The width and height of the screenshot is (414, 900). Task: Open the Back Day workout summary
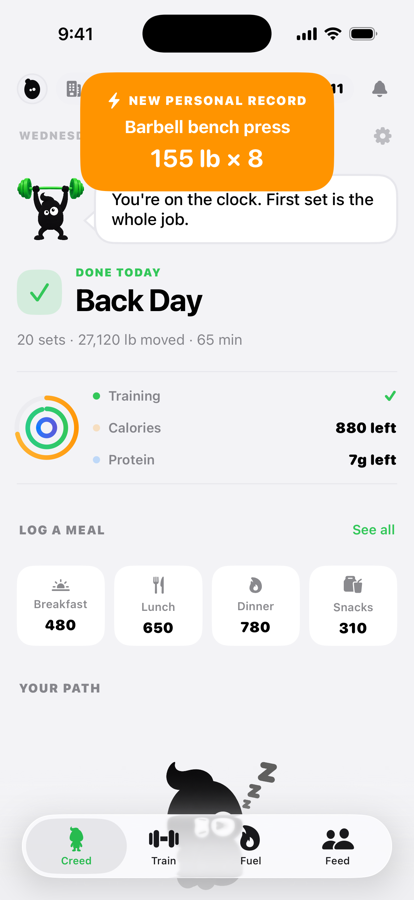pyautogui.click(x=207, y=309)
